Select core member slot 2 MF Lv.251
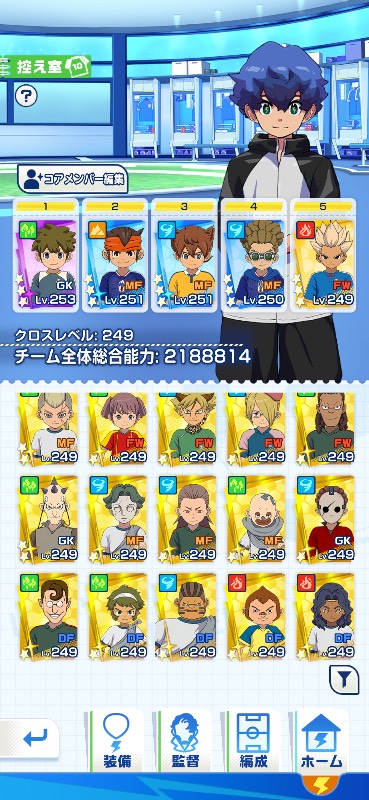Image resolution: width=369 pixels, height=800 pixels. (115, 255)
